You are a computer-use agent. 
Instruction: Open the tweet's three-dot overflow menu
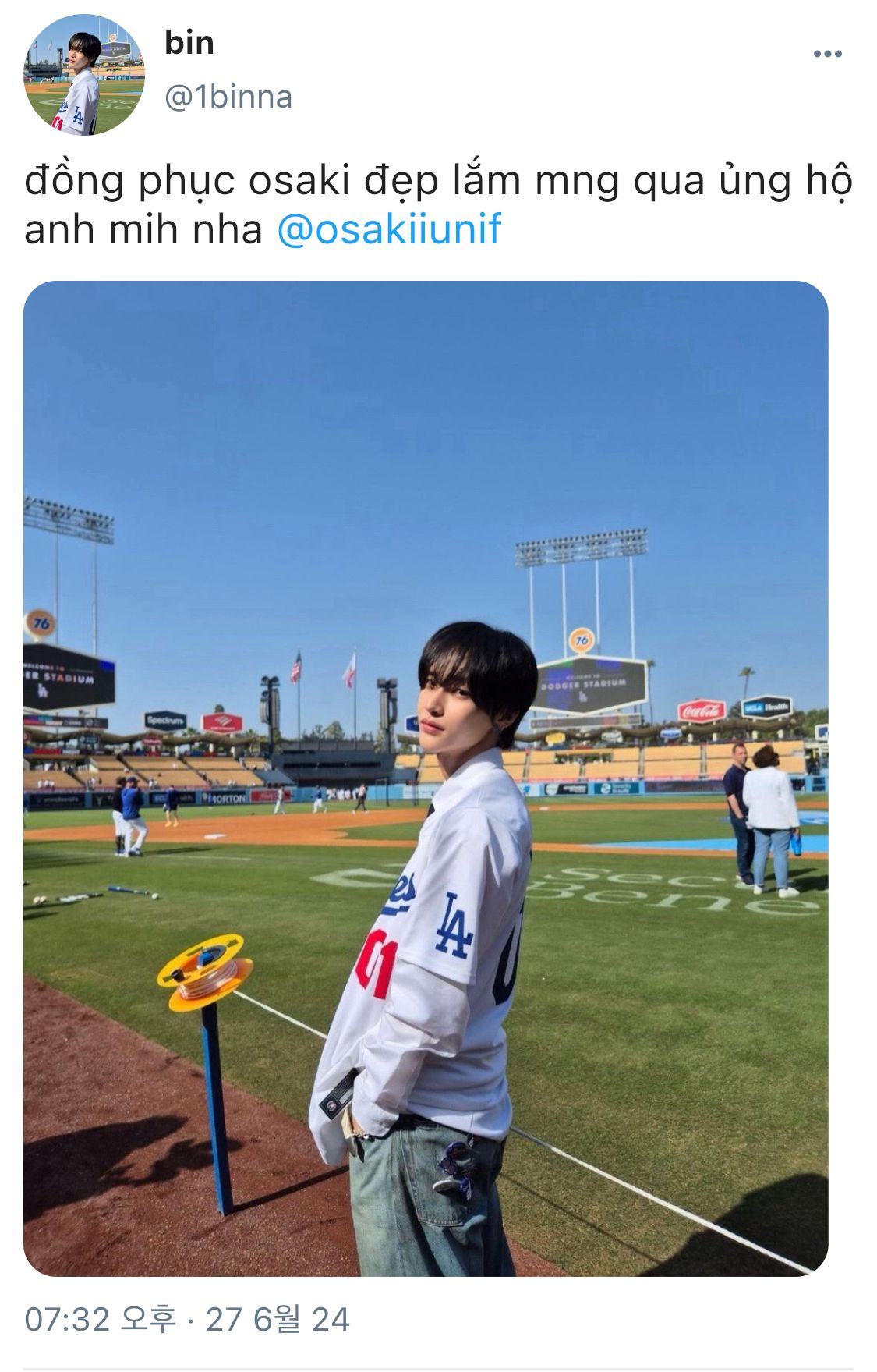[x=827, y=54]
